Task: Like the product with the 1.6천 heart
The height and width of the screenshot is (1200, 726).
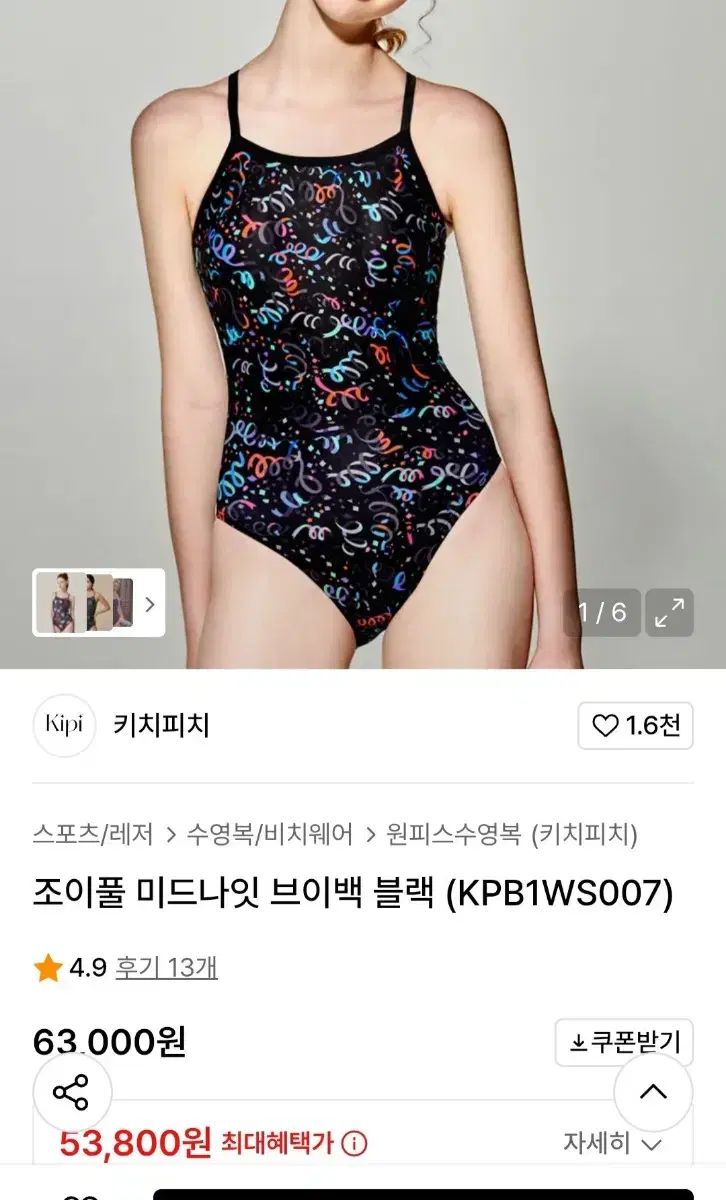Action: (x=635, y=726)
